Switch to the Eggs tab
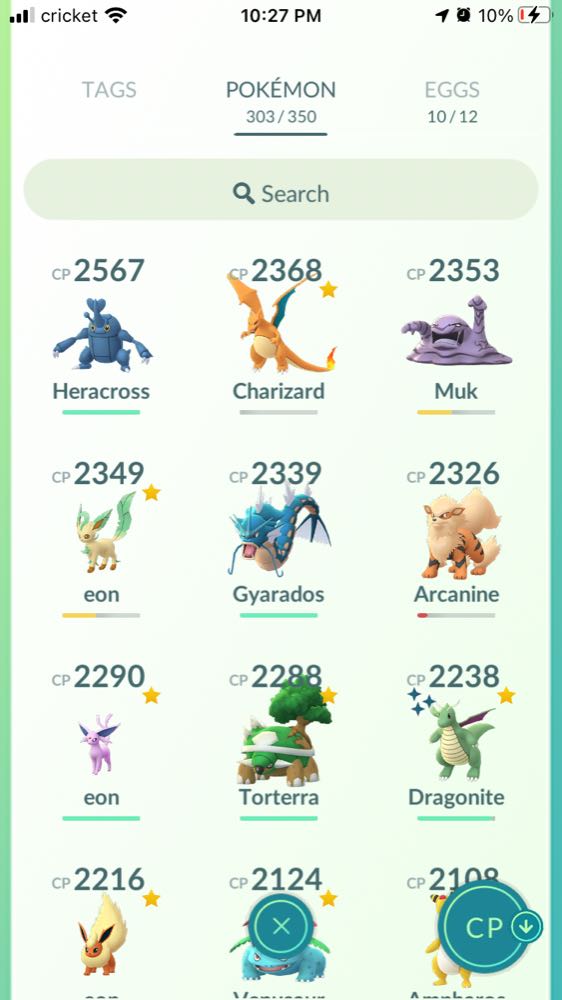The height and width of the screenshot is (1000, 562). 452,101
